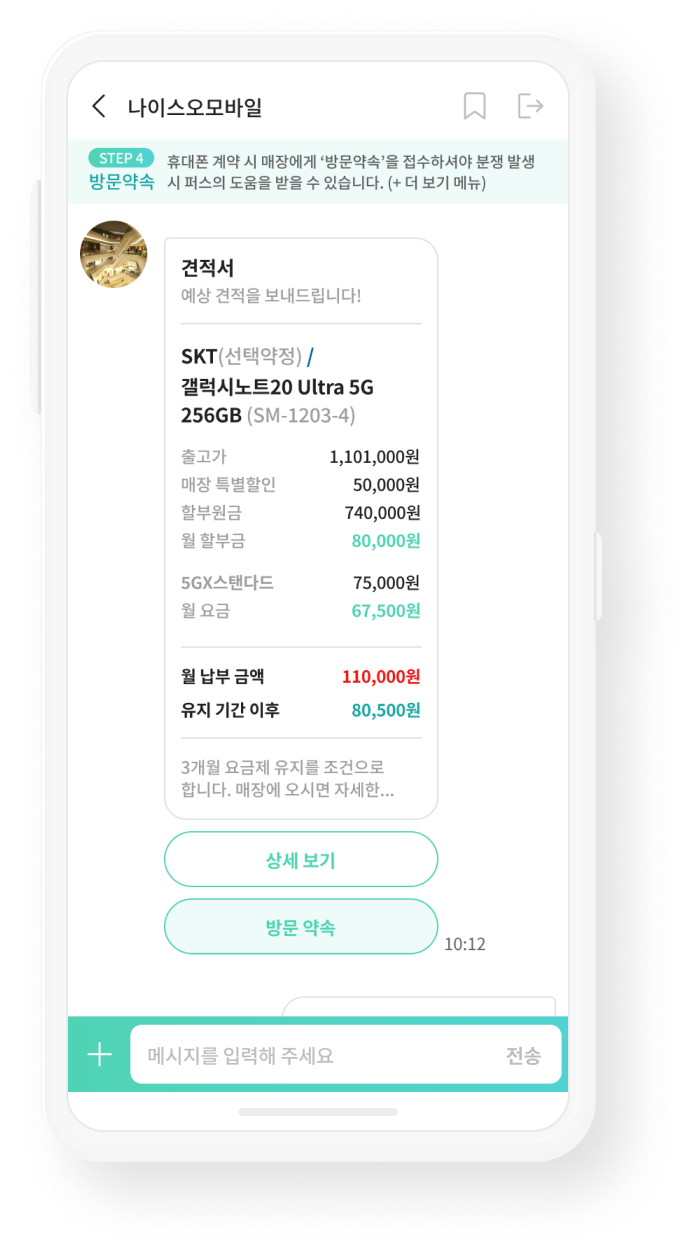Bookmark this chat with the bookmark icon
692x1252 pixels.
coord(475,106)
